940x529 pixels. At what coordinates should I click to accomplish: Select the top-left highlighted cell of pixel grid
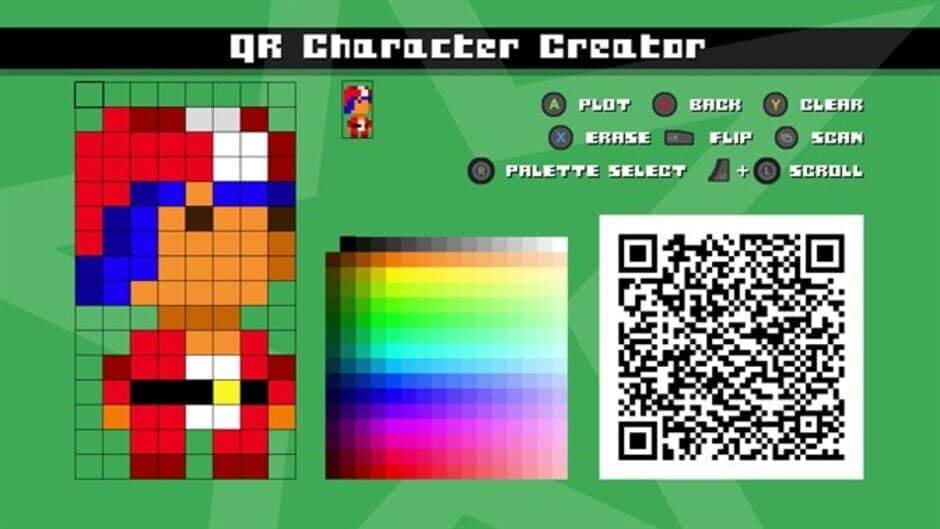(x=89, y=94)
